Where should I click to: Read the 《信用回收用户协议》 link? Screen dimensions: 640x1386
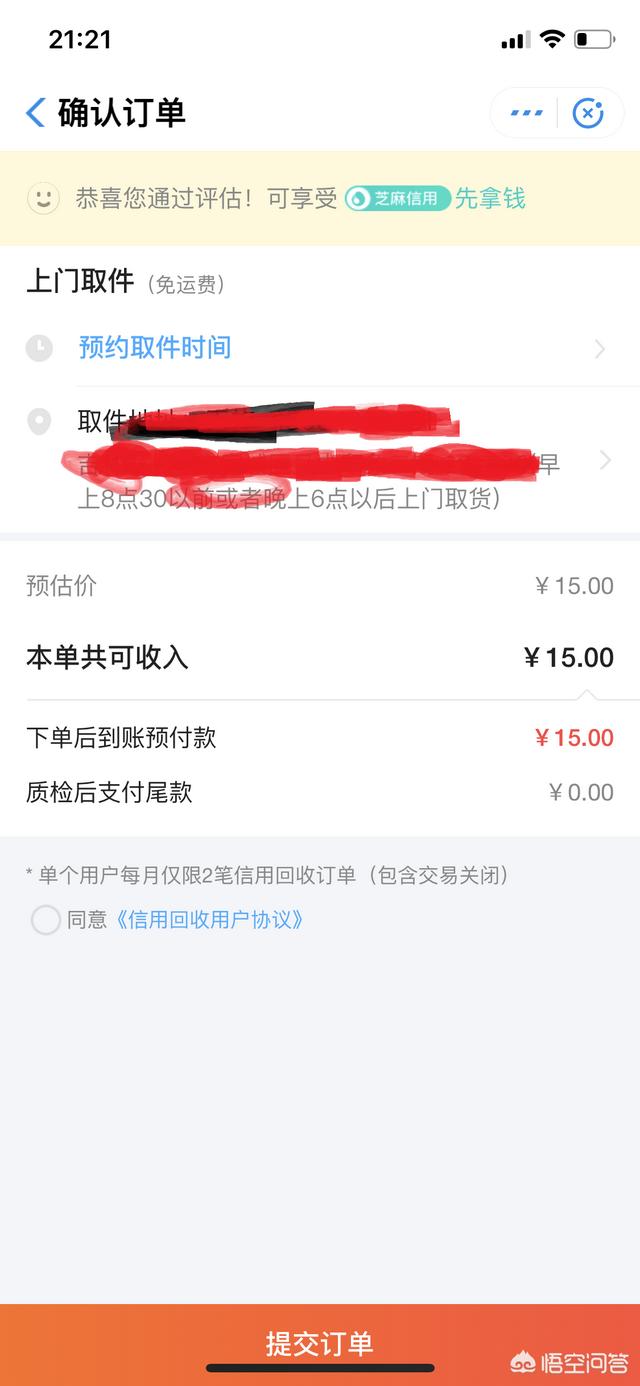(209, 919)
